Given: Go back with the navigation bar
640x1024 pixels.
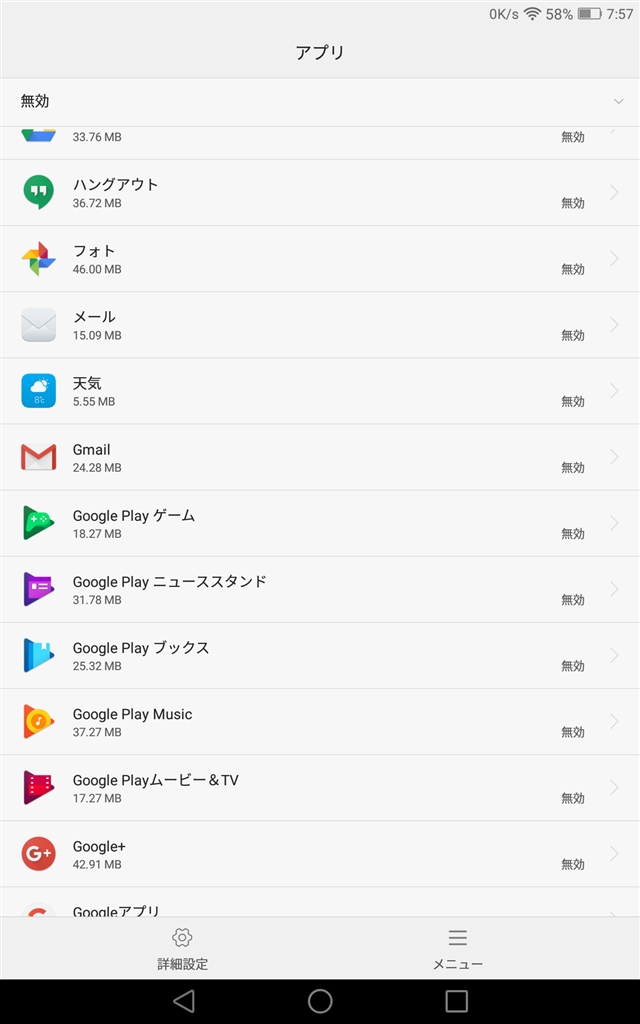Looking at the screenshot, I should [183, 1001].
